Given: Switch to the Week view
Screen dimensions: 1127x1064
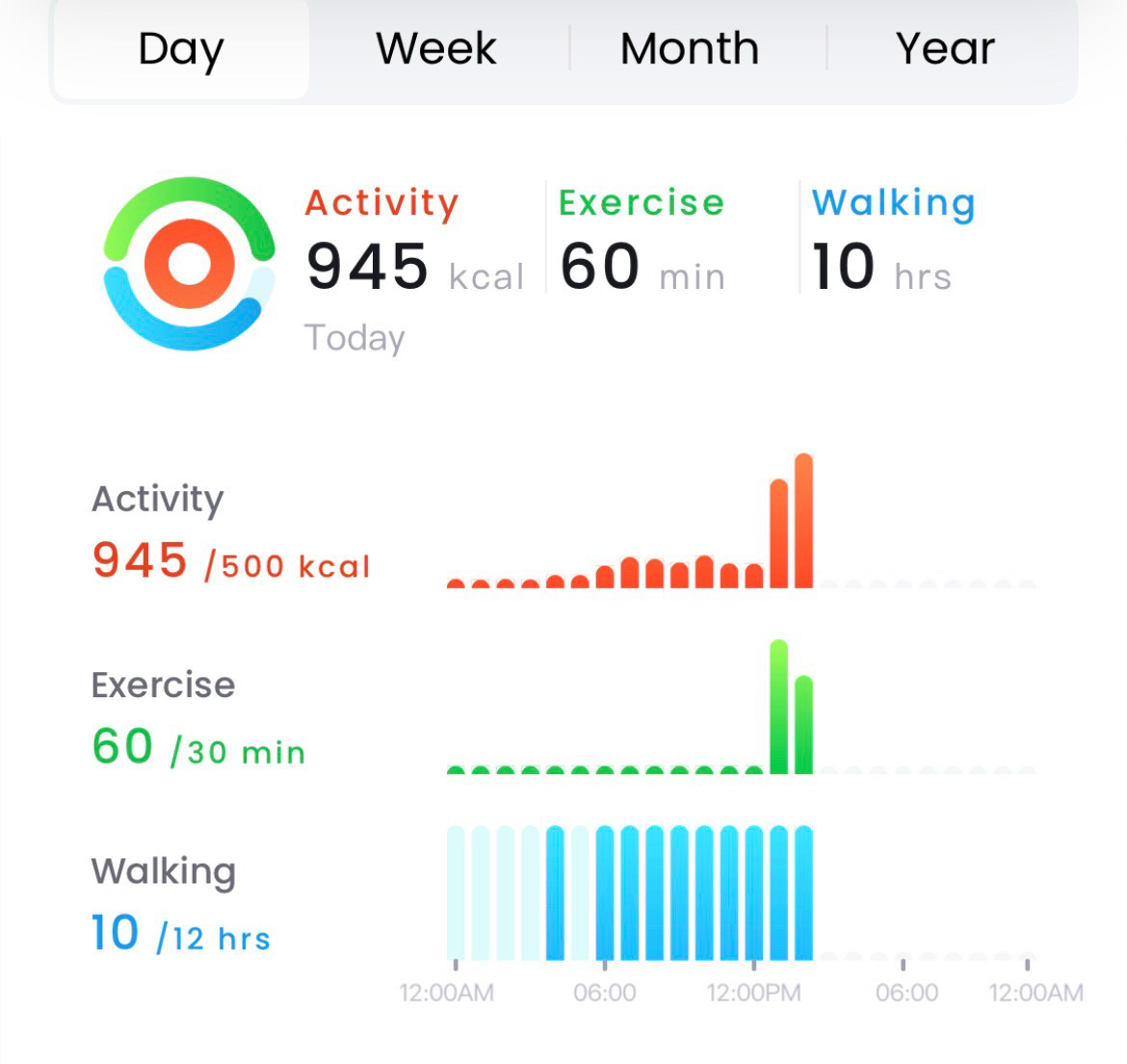Looking at the screenshot, I should coord(436,49).
